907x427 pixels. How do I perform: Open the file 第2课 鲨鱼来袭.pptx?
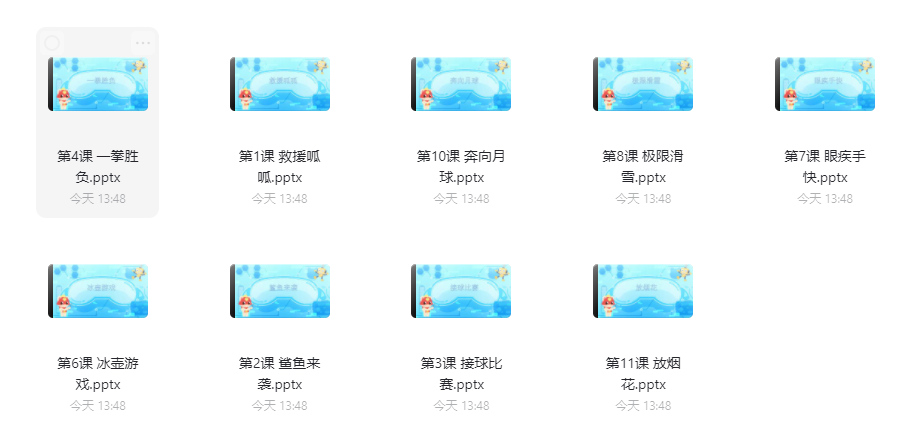pos(280,291)
